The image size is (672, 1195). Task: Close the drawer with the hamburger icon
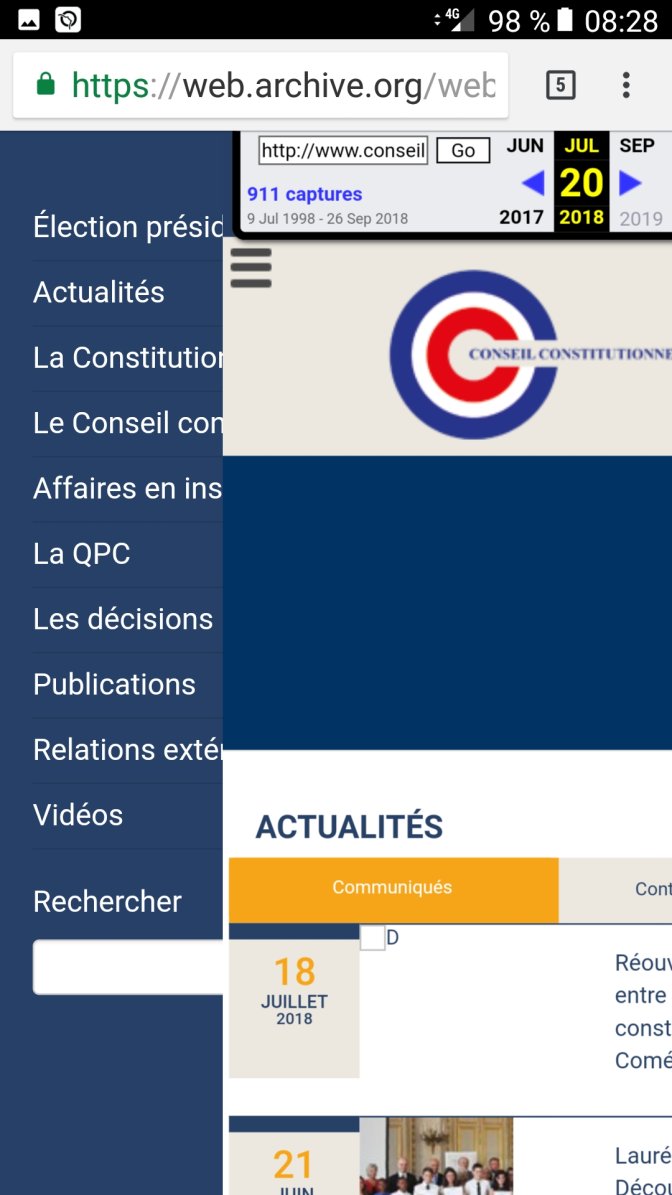(251, 268)
